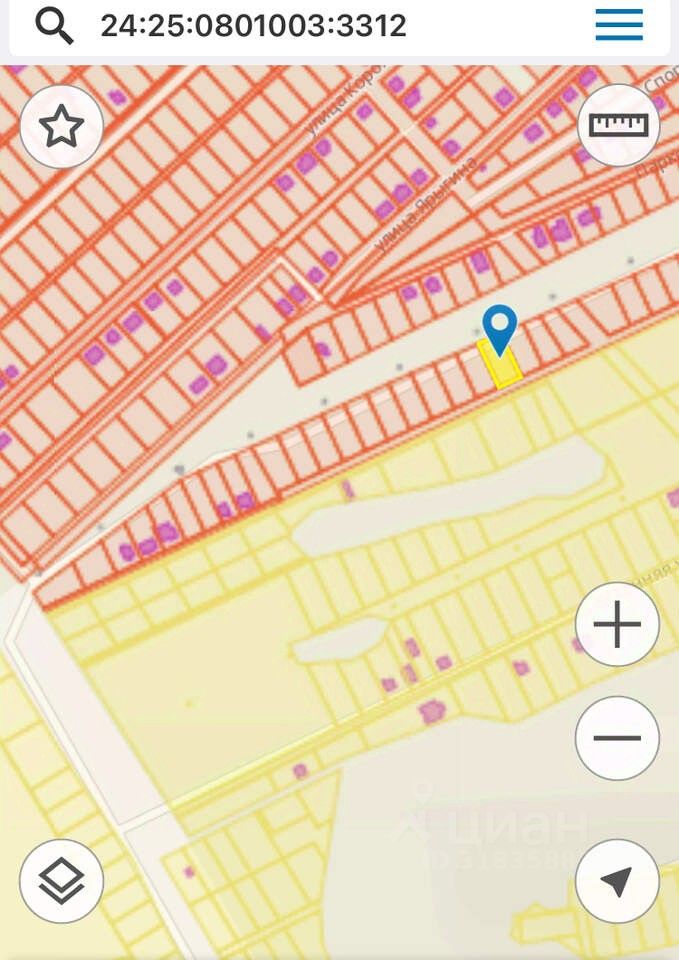Open favorites with the star button
The image size is (679, 960).
(61, 126)
